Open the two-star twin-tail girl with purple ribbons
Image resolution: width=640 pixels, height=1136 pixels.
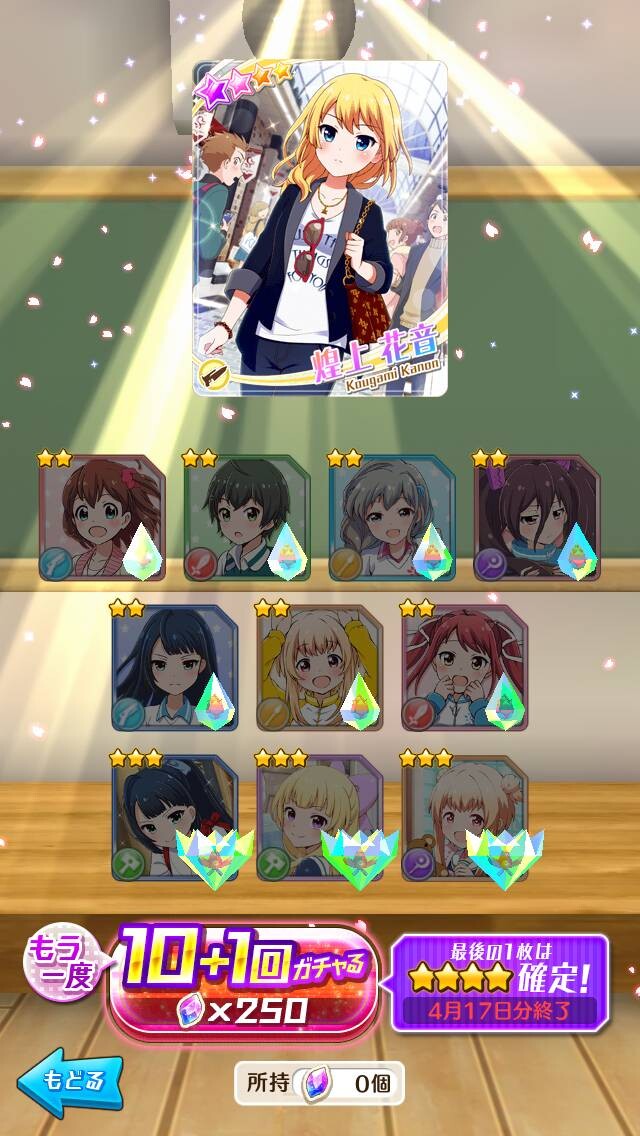[537, 518]
